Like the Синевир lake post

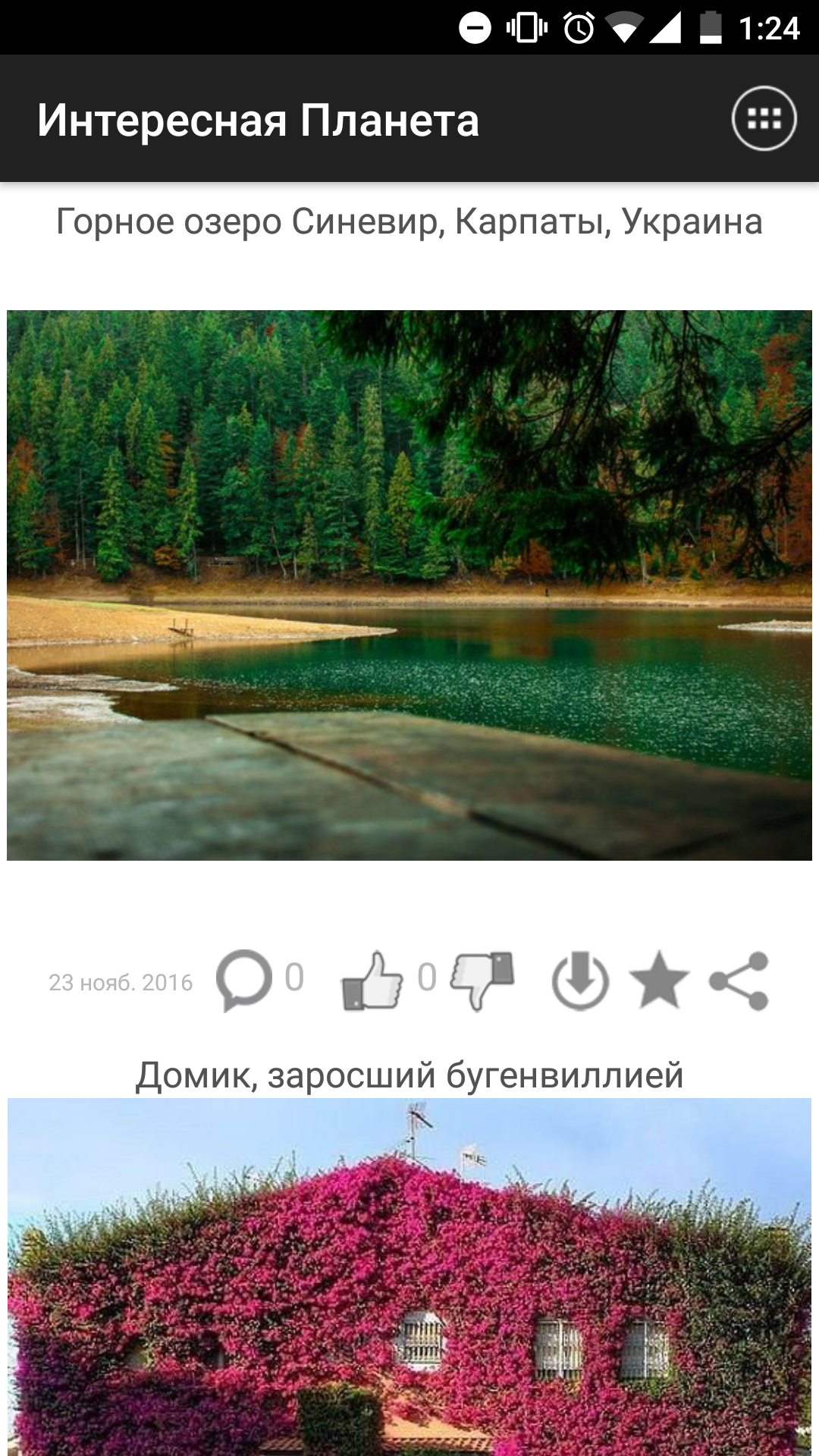372,981
